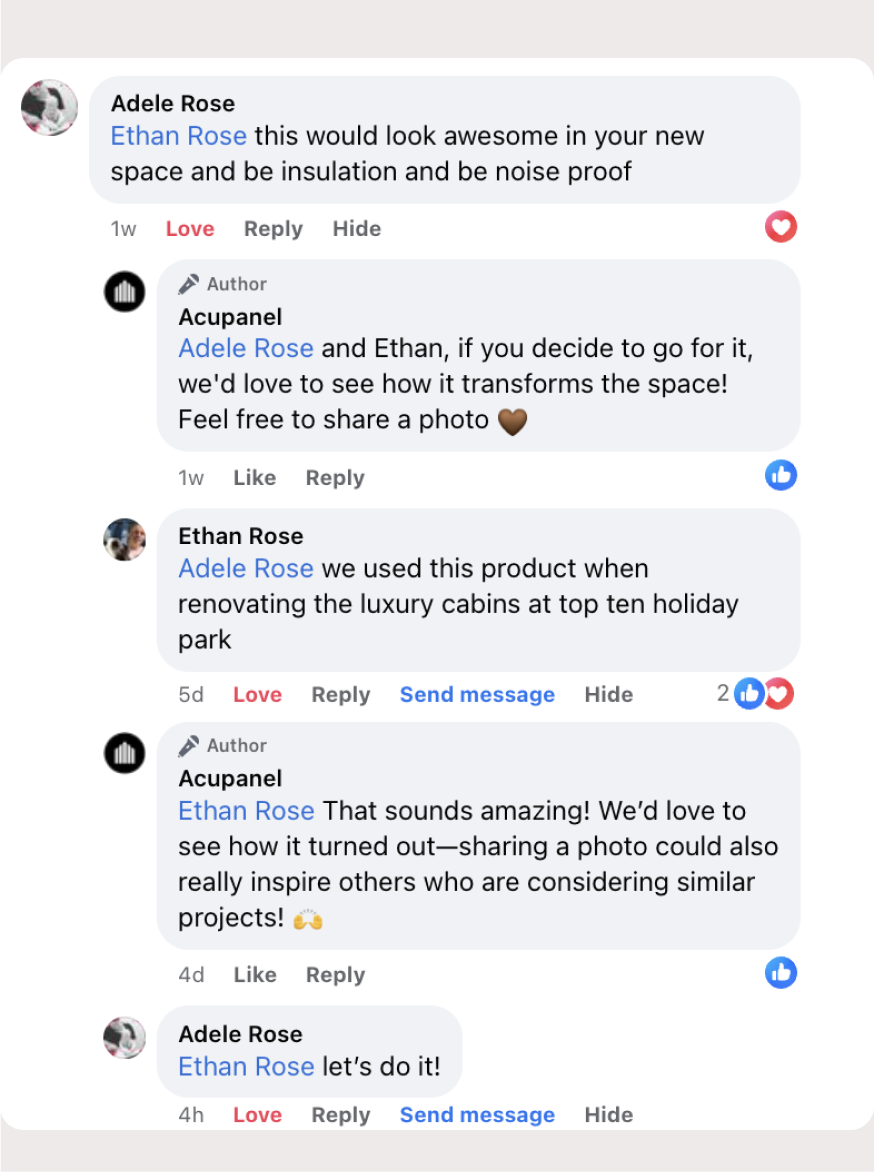
Task: Like Acupanel's 'That sounds amazing' reply
Action: pyautogui.click(x=254, y=975)
